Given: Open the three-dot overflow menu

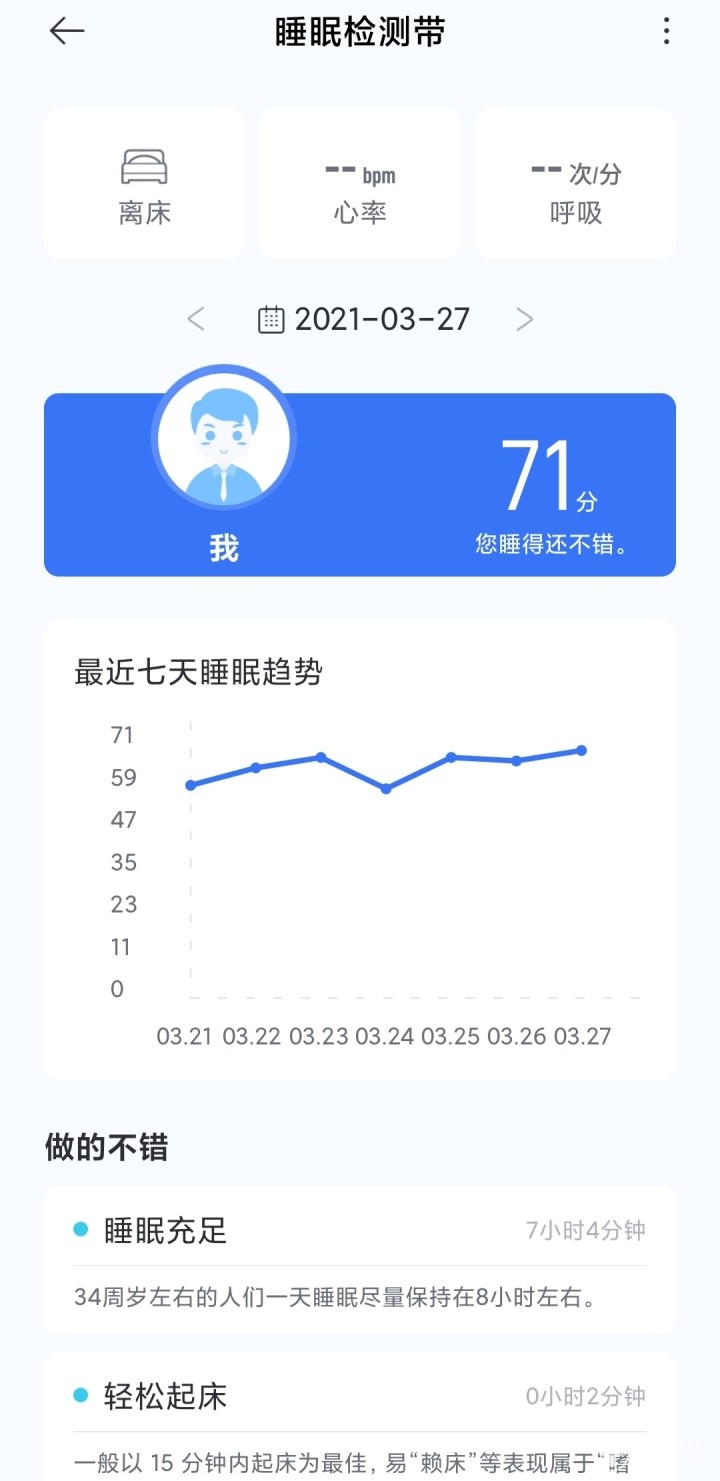Looking at the screenshot, I should (x=666, y=32).
